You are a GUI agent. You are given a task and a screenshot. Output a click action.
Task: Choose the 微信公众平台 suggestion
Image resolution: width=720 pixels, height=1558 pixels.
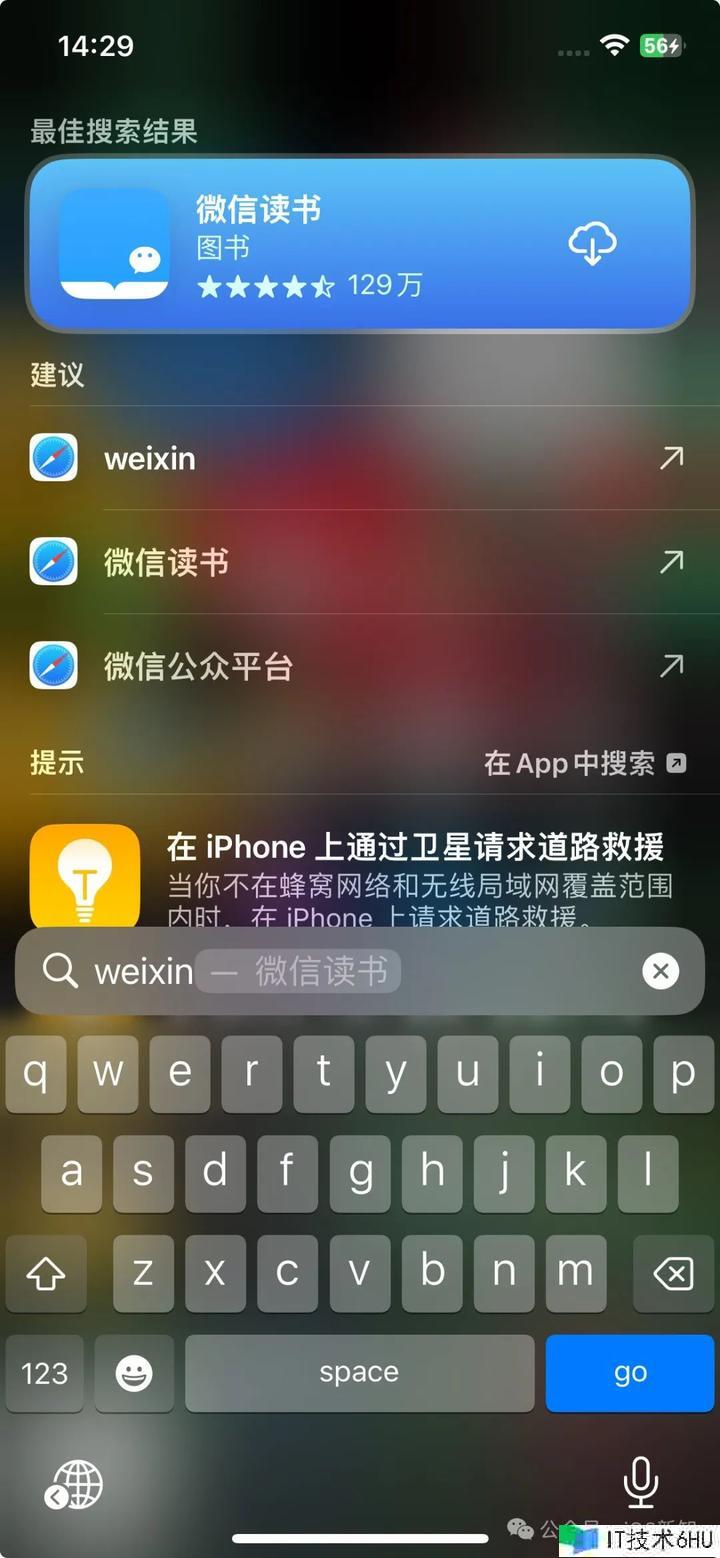pos(360,666)
